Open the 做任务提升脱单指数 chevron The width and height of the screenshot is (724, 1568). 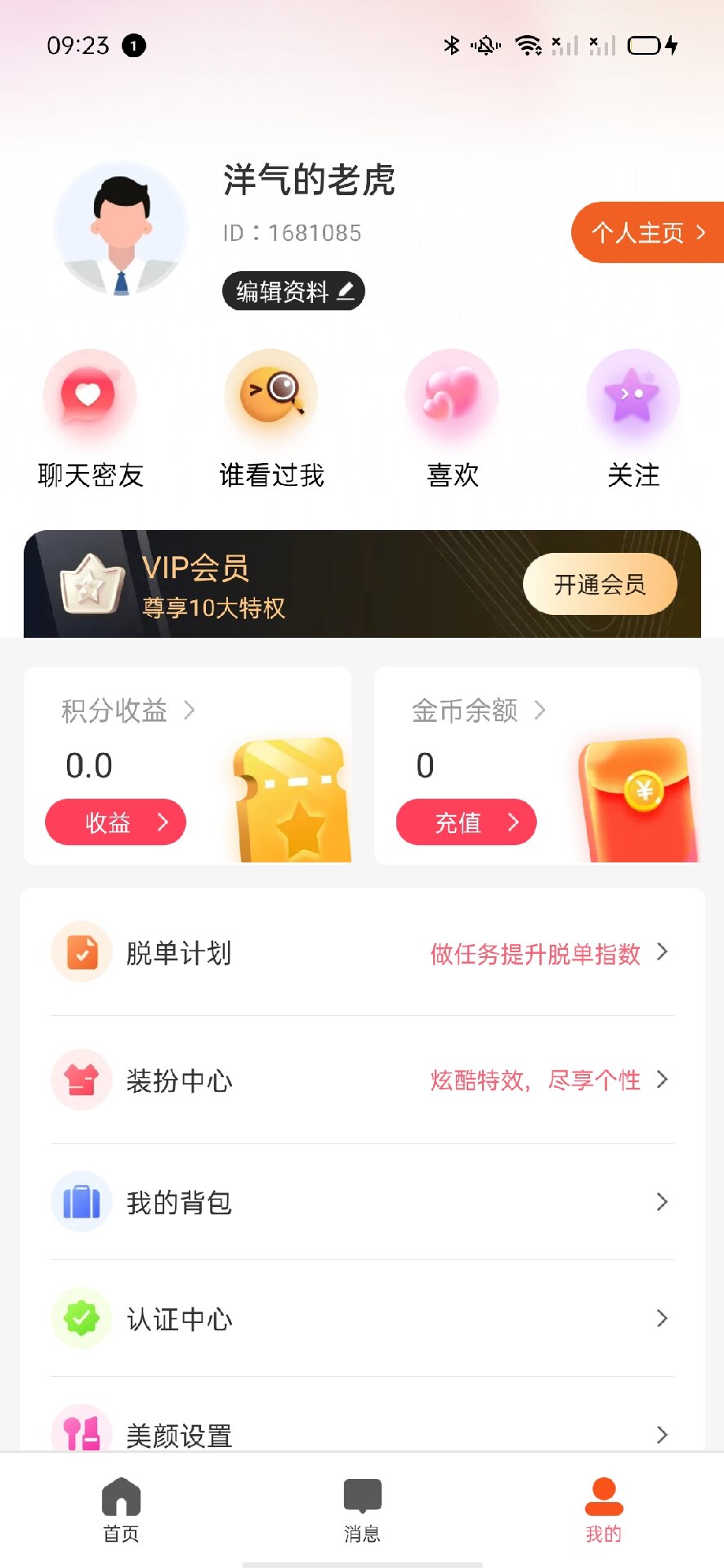click(662, 951)
